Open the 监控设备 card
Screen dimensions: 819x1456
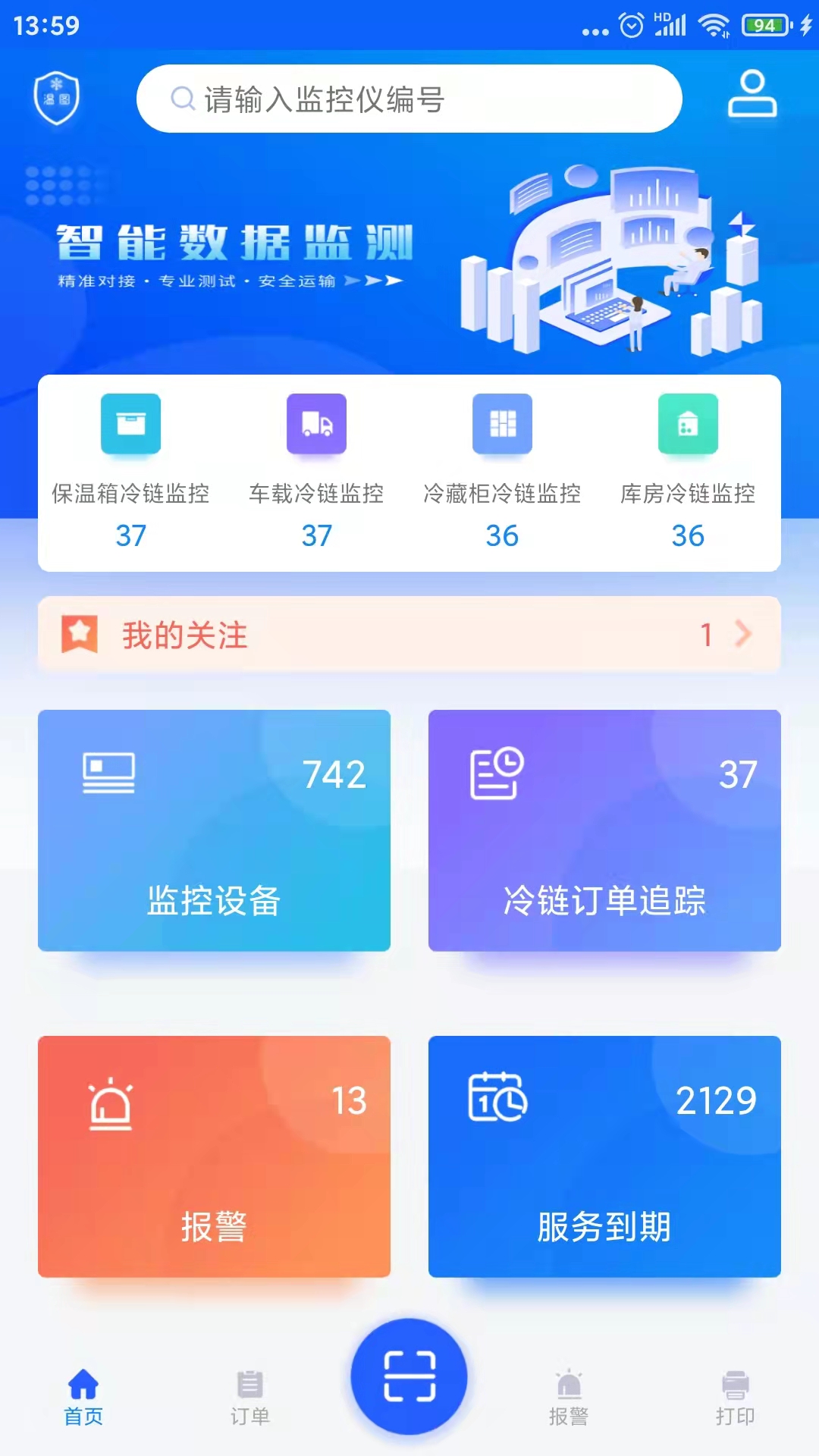pyautogui.click(x=213, y=830)
